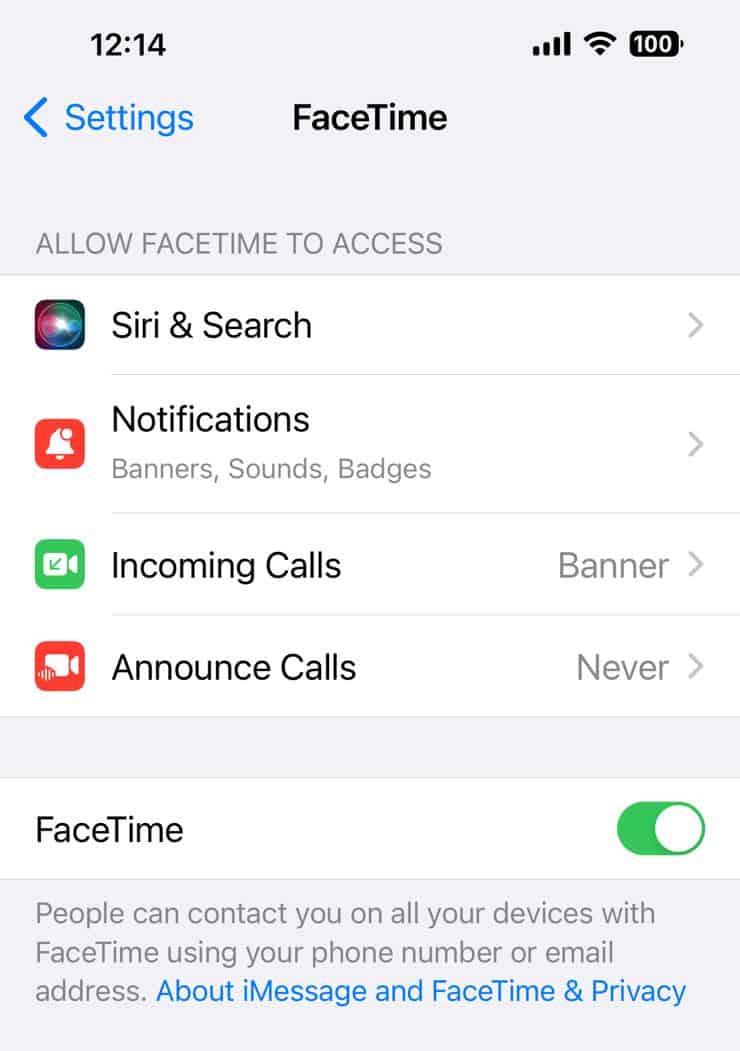Tap the red Announce Calls megaphone icon
The image size is (740, 1051).
(60, 666)
